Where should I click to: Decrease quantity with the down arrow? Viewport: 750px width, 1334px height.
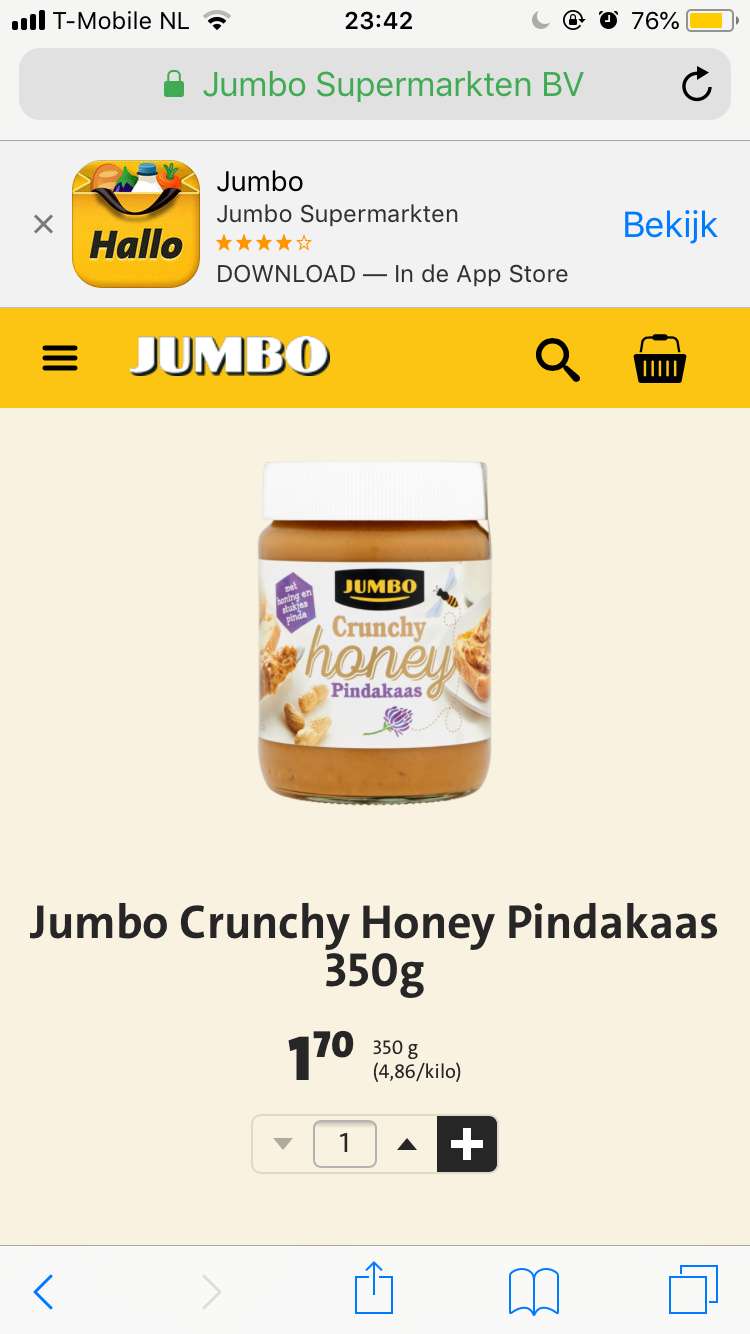[x=283, y=1143]
